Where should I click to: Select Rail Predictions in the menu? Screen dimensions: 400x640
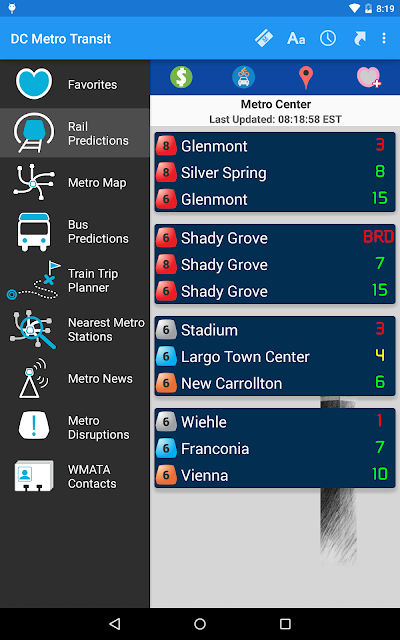coord(75,133)
